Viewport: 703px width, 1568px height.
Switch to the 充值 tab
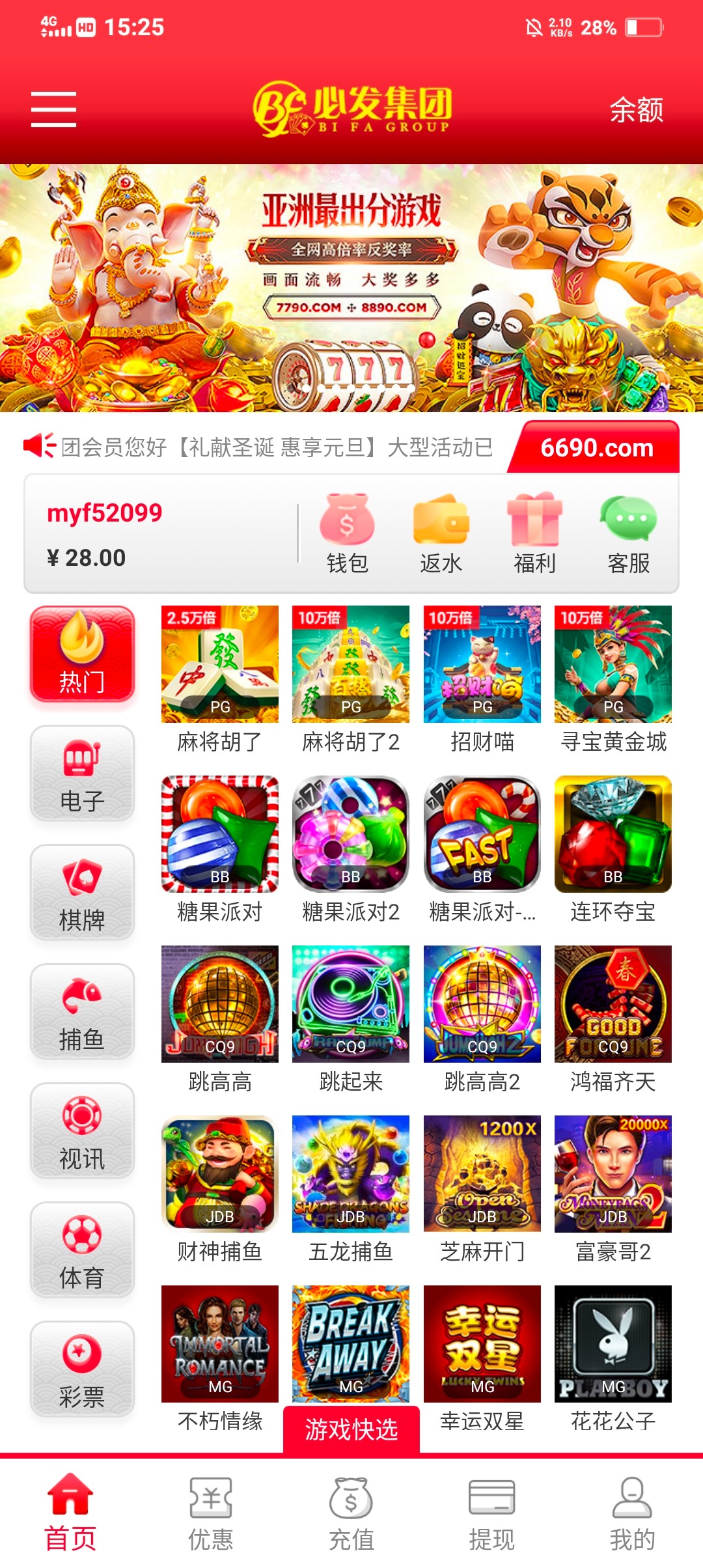(x=351, y=1513)
